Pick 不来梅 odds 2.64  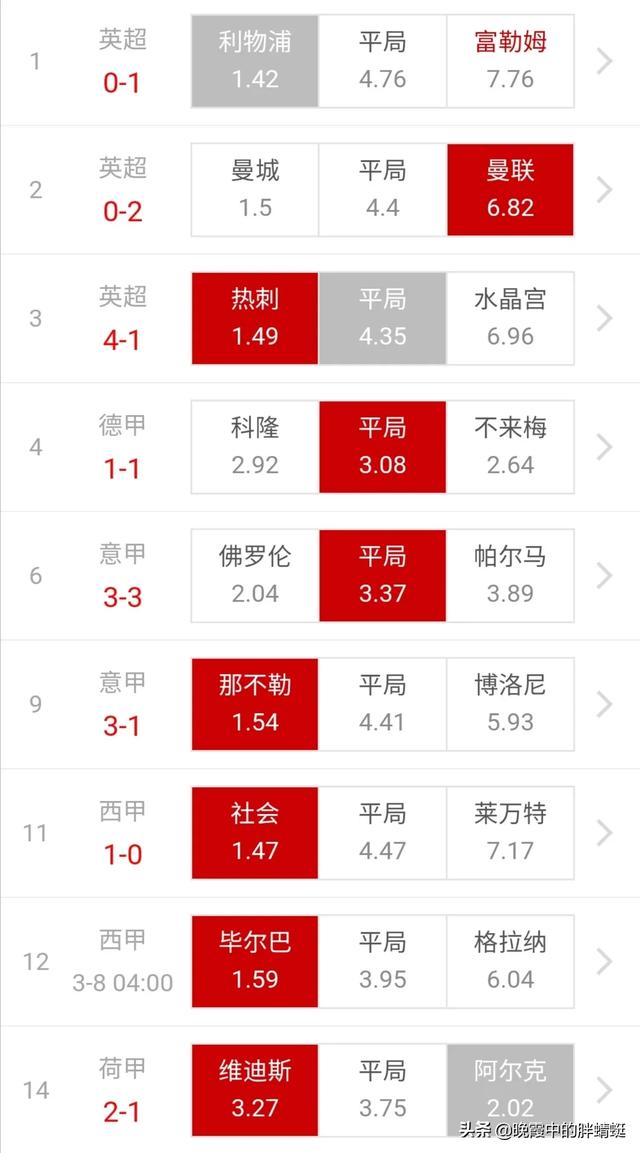510,447
